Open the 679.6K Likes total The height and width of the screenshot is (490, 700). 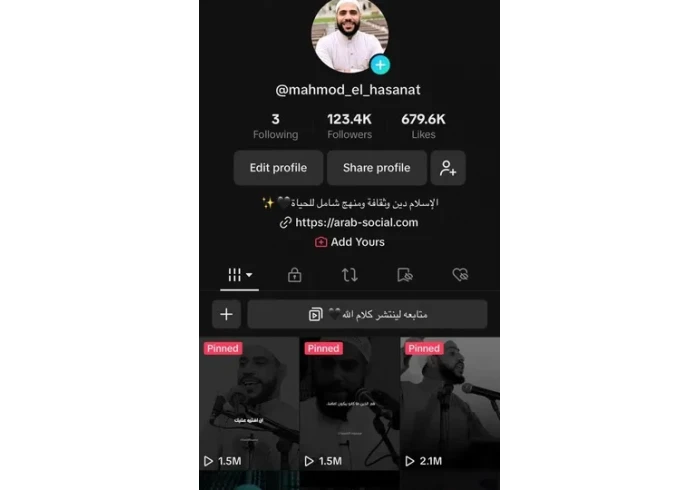coord(423,126)
